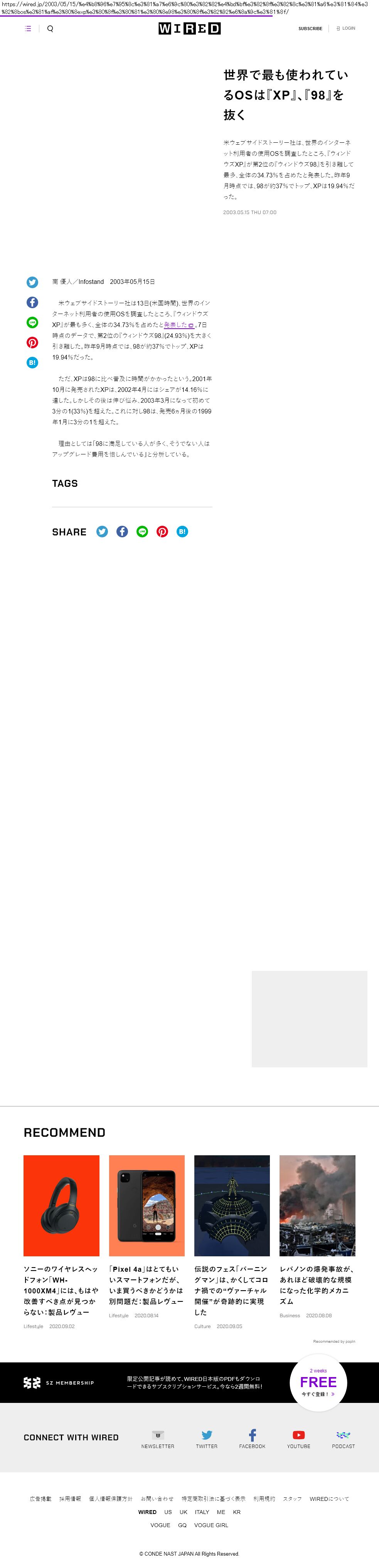The image size is (379, 1568).
Task: Share on Facebook next to SHARE heading
Action: point(122,532)
